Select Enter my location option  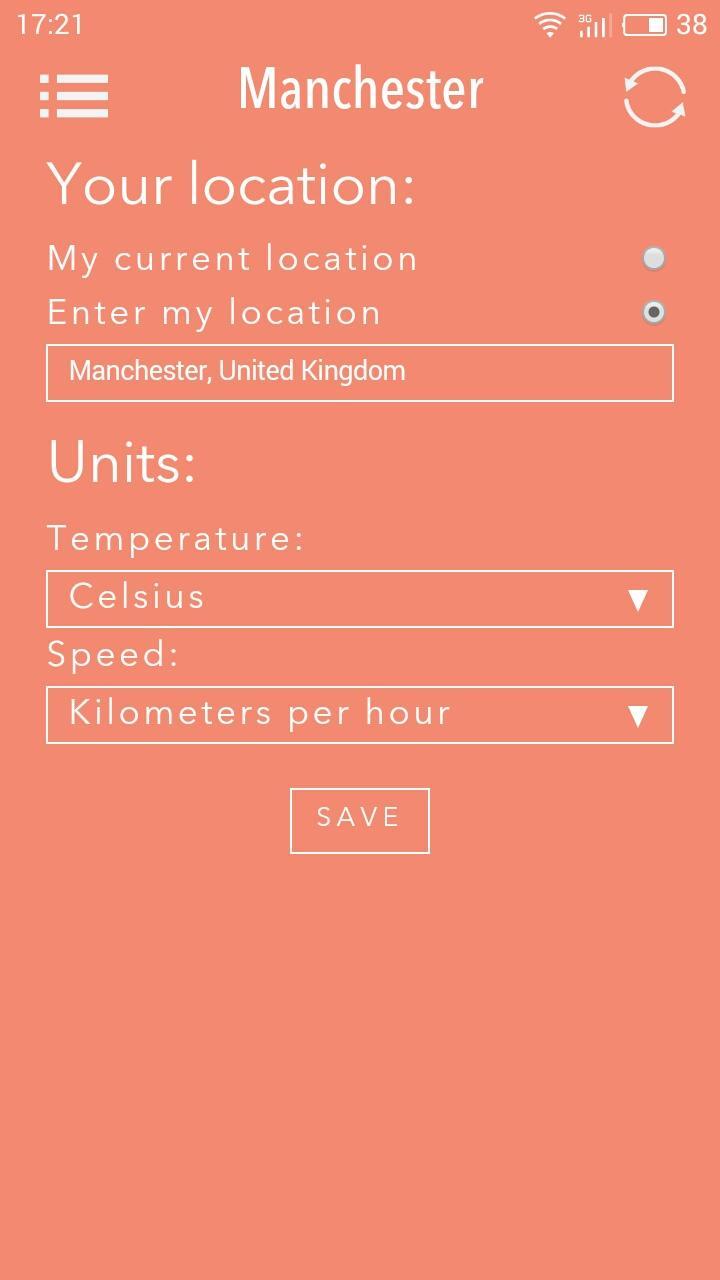[x=653, y=313]
